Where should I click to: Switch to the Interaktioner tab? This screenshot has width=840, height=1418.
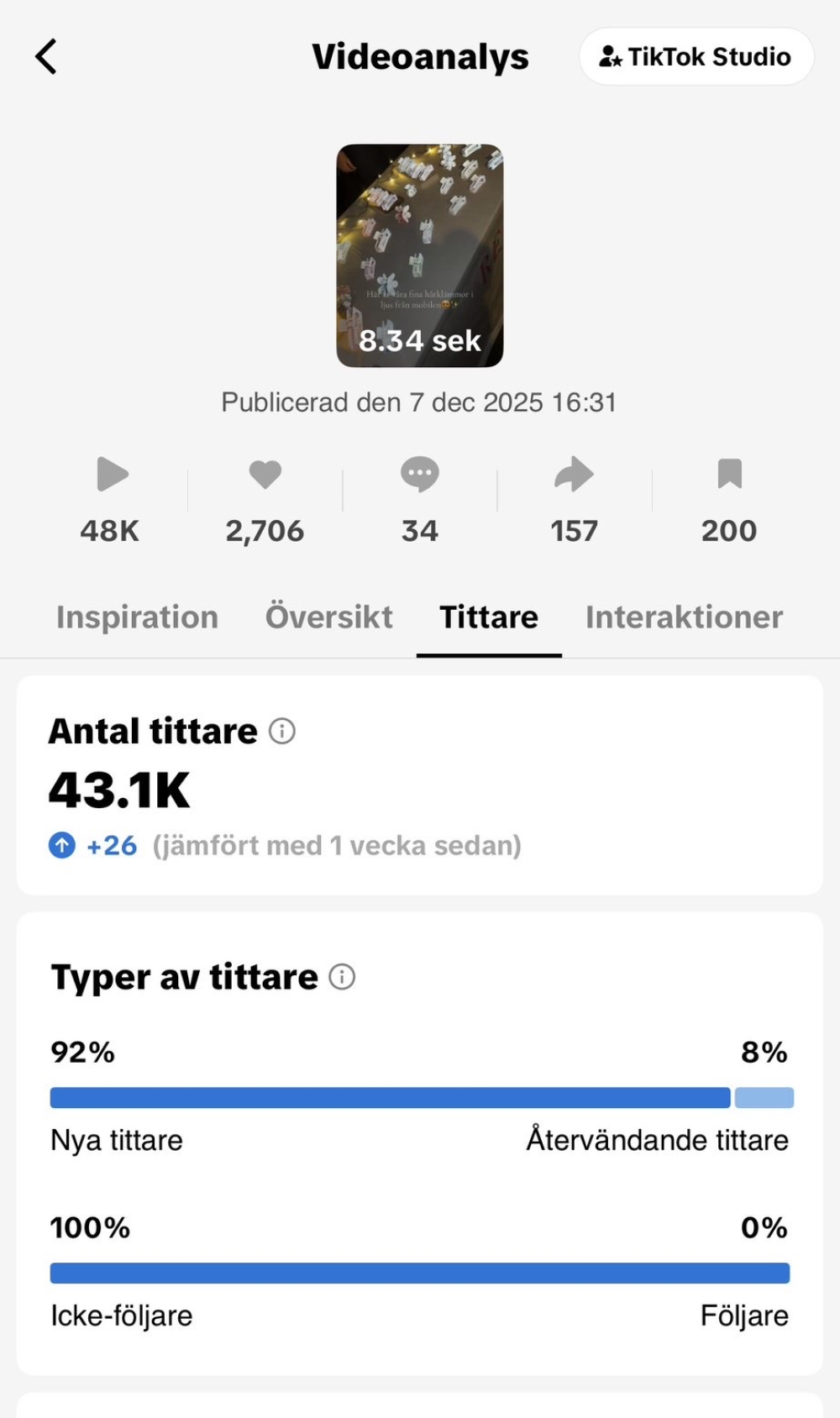coord(684,617)
